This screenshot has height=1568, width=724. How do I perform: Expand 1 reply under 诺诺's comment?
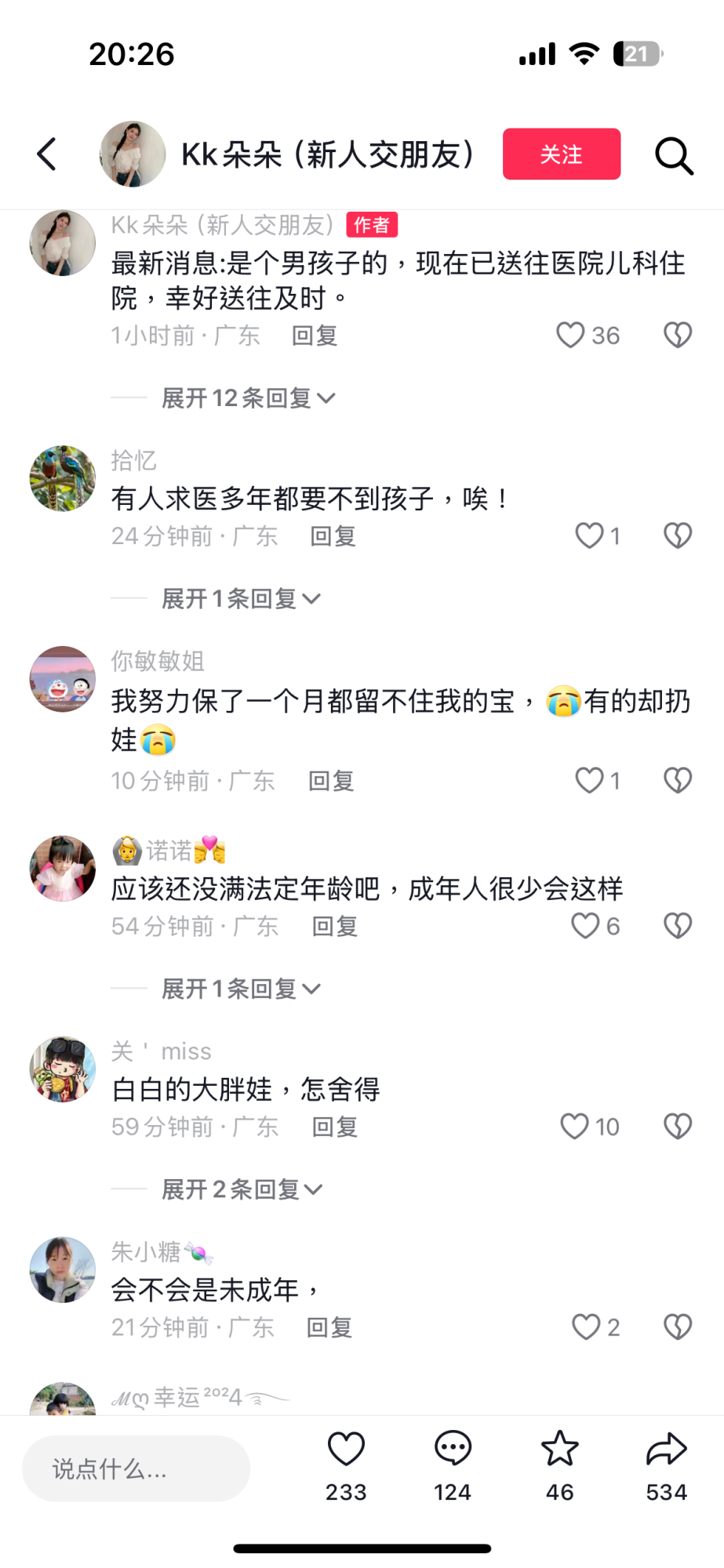tap(240, 989)
